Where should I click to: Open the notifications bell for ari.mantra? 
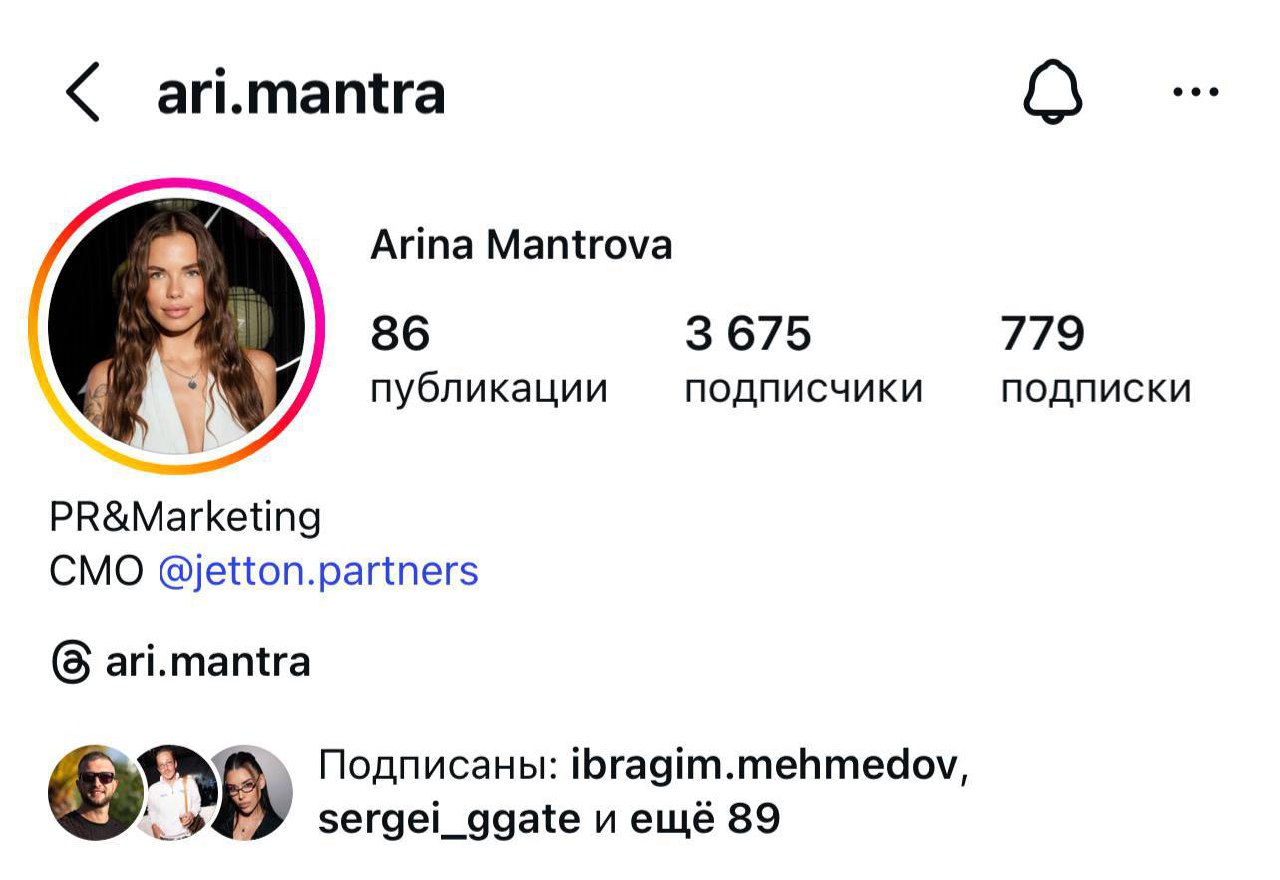pyautogui.click(x=1052, y=92)
